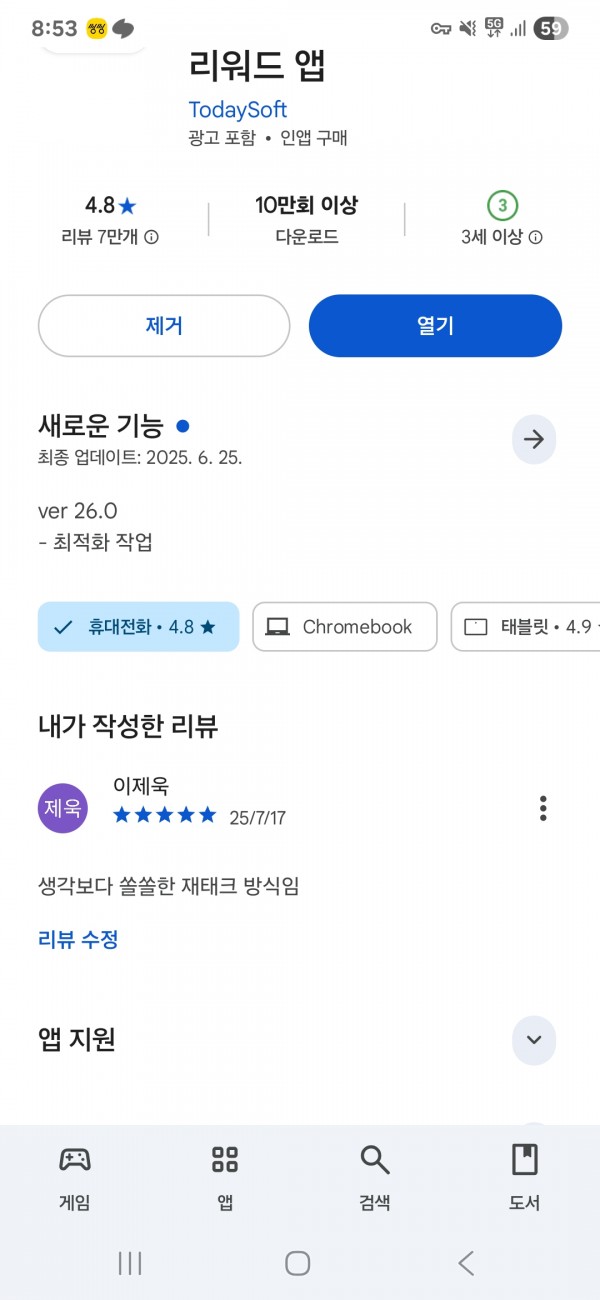Open the 새로운 기능 arrow
This screenshot has height=1300, width=600.
(534, 440)
